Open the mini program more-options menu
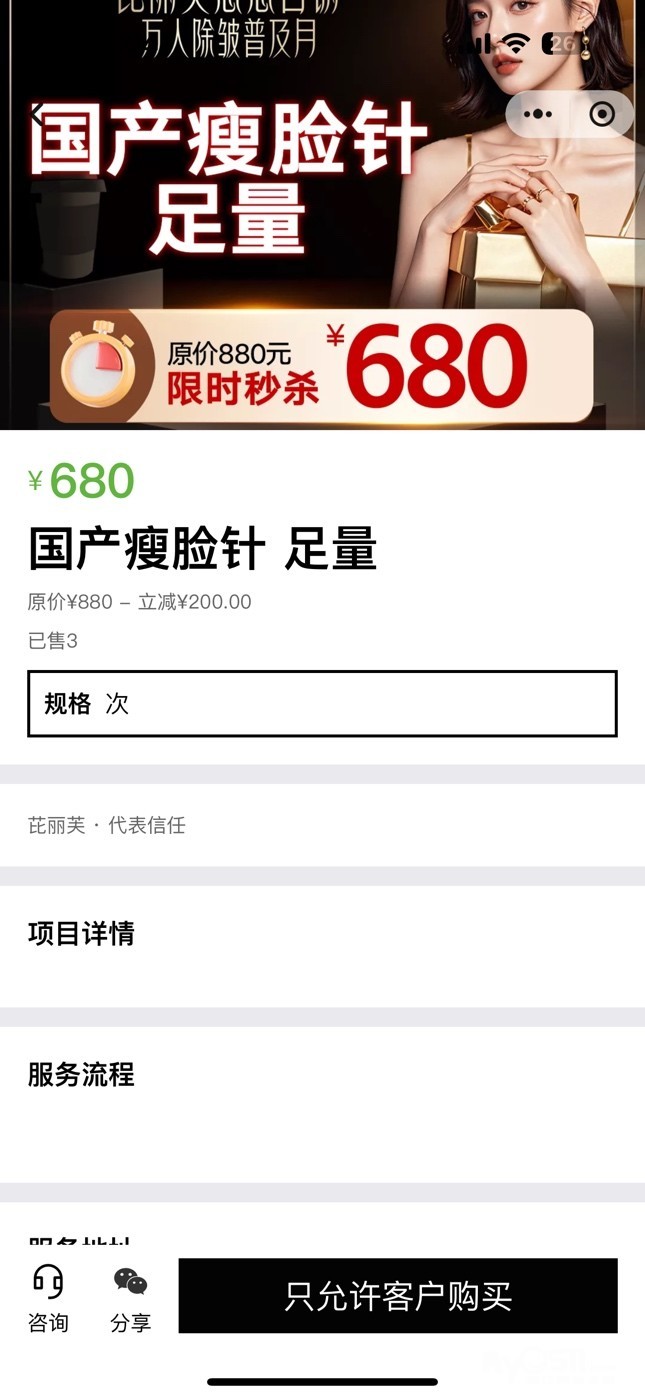Screen dimensions: 645x1398 pos(537,114)
